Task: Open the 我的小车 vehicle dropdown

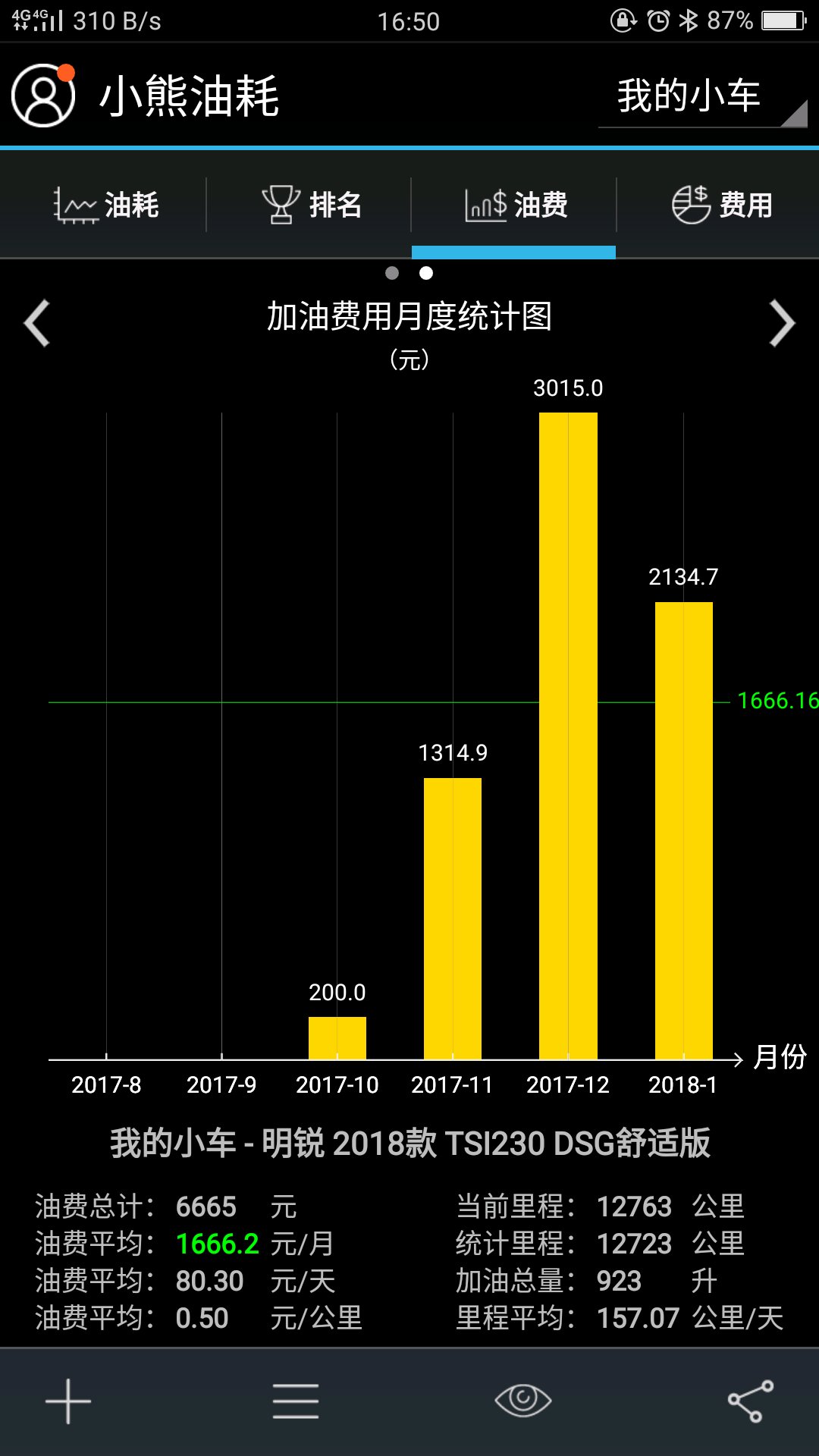Action: tap(702, 97)
